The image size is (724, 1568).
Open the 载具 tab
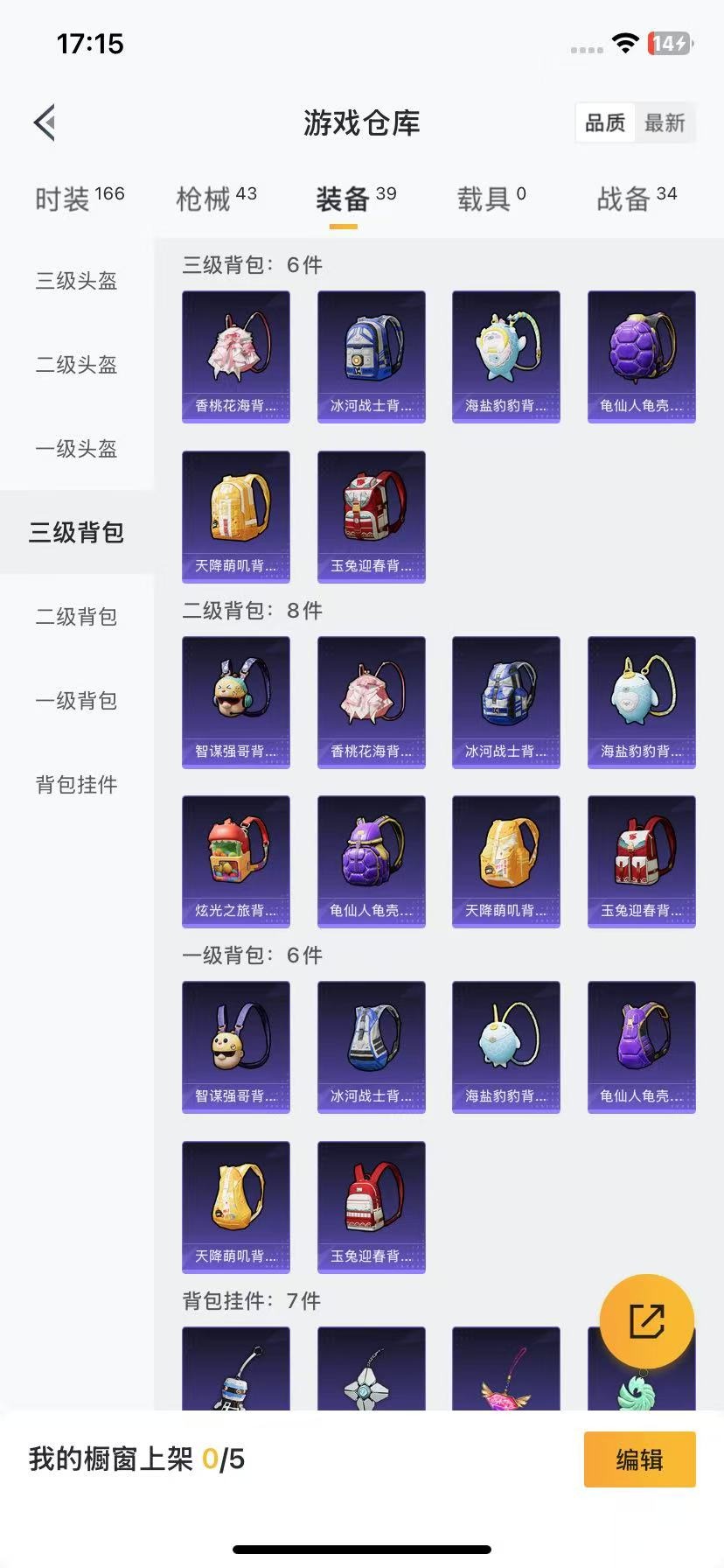click(x=491, y=199)
